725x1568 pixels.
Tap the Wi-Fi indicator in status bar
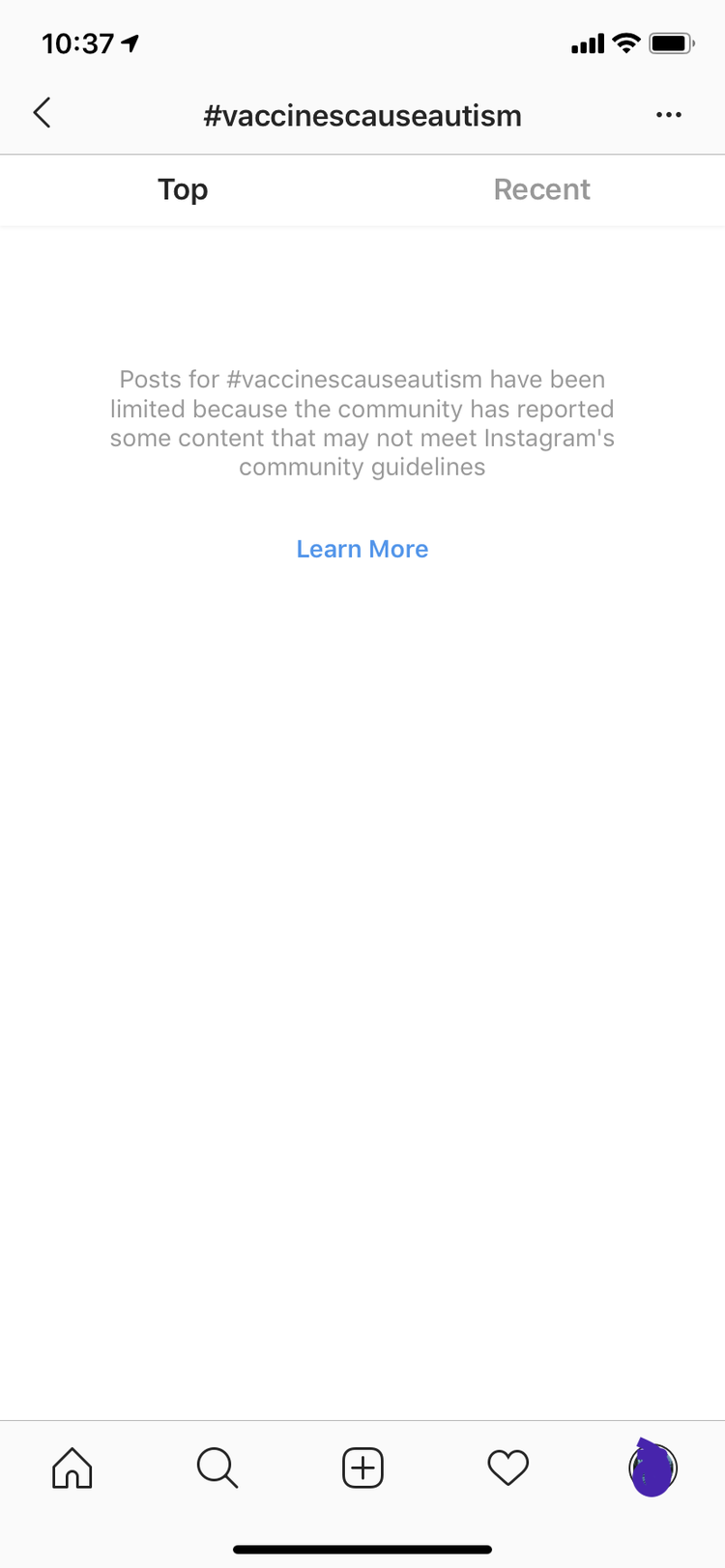tap(626, 43)
